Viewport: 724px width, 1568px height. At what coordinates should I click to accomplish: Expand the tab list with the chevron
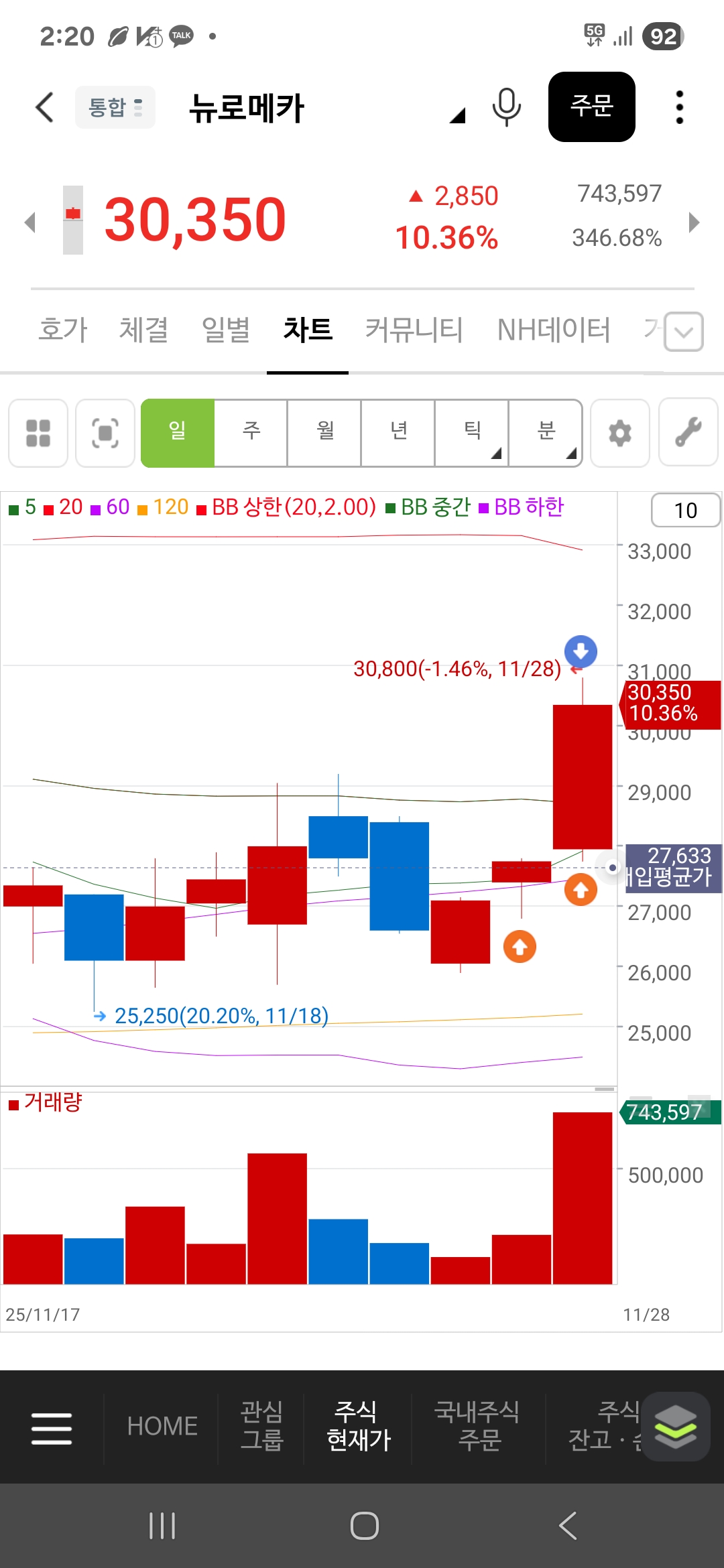(x=684, y=332)
